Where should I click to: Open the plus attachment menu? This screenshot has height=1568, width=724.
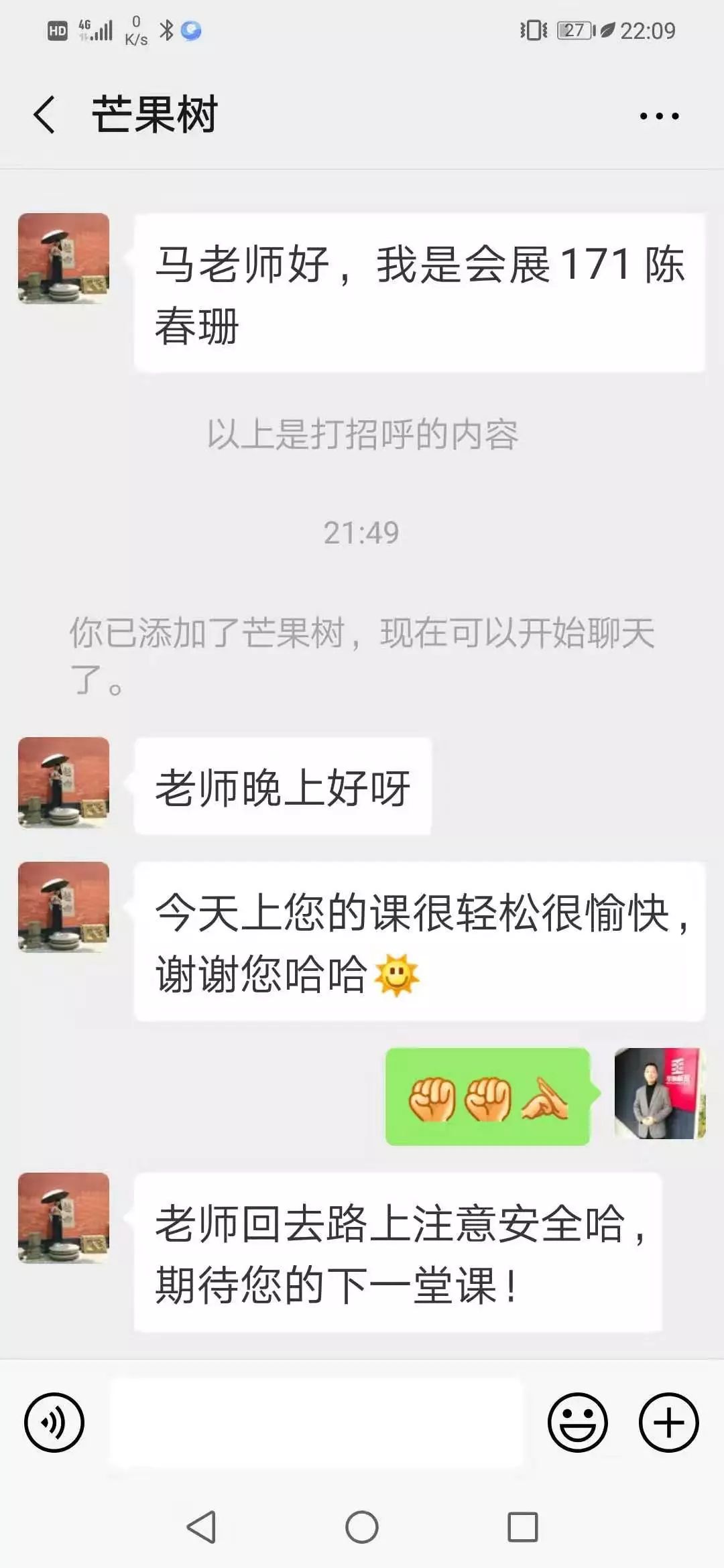(x=668, y=1422)
